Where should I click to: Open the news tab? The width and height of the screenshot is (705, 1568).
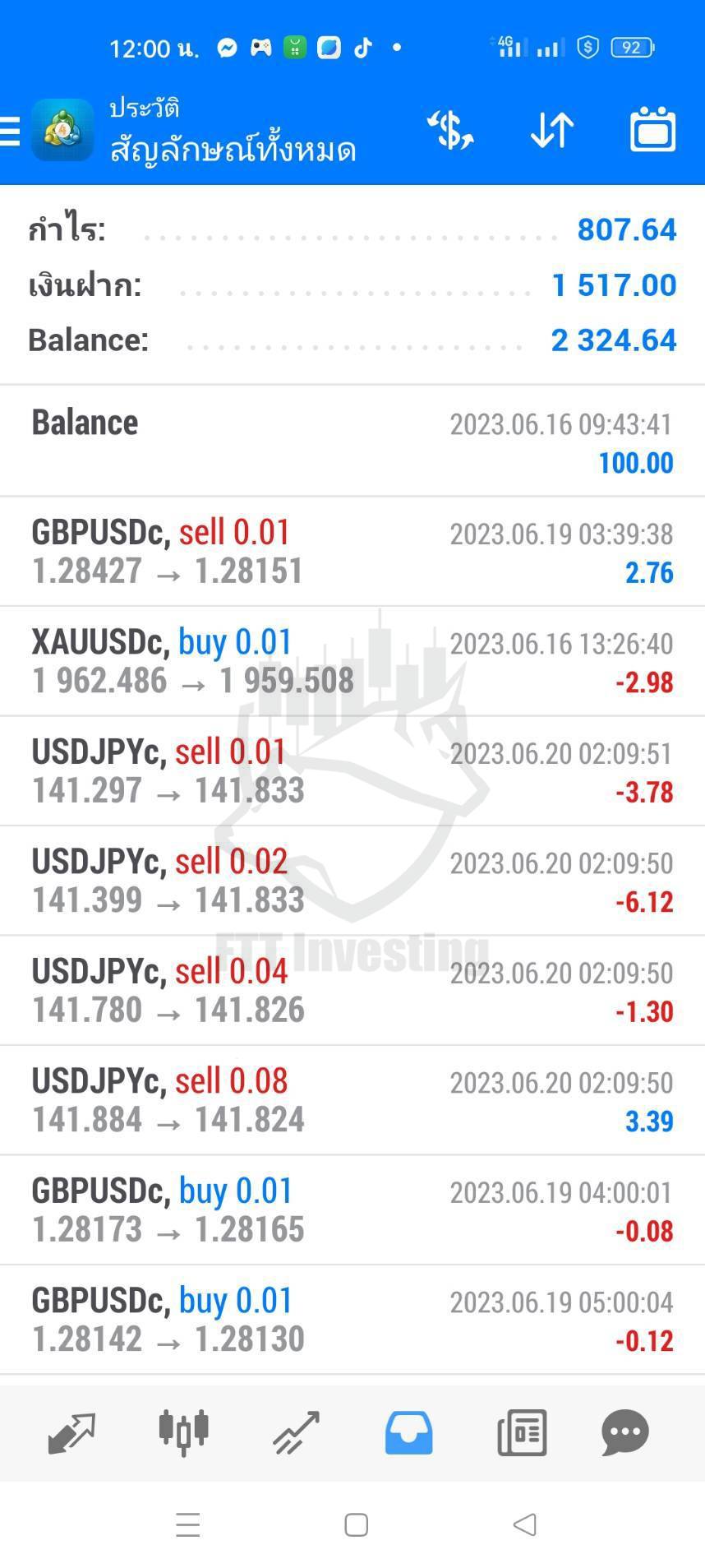[522, 1433]
